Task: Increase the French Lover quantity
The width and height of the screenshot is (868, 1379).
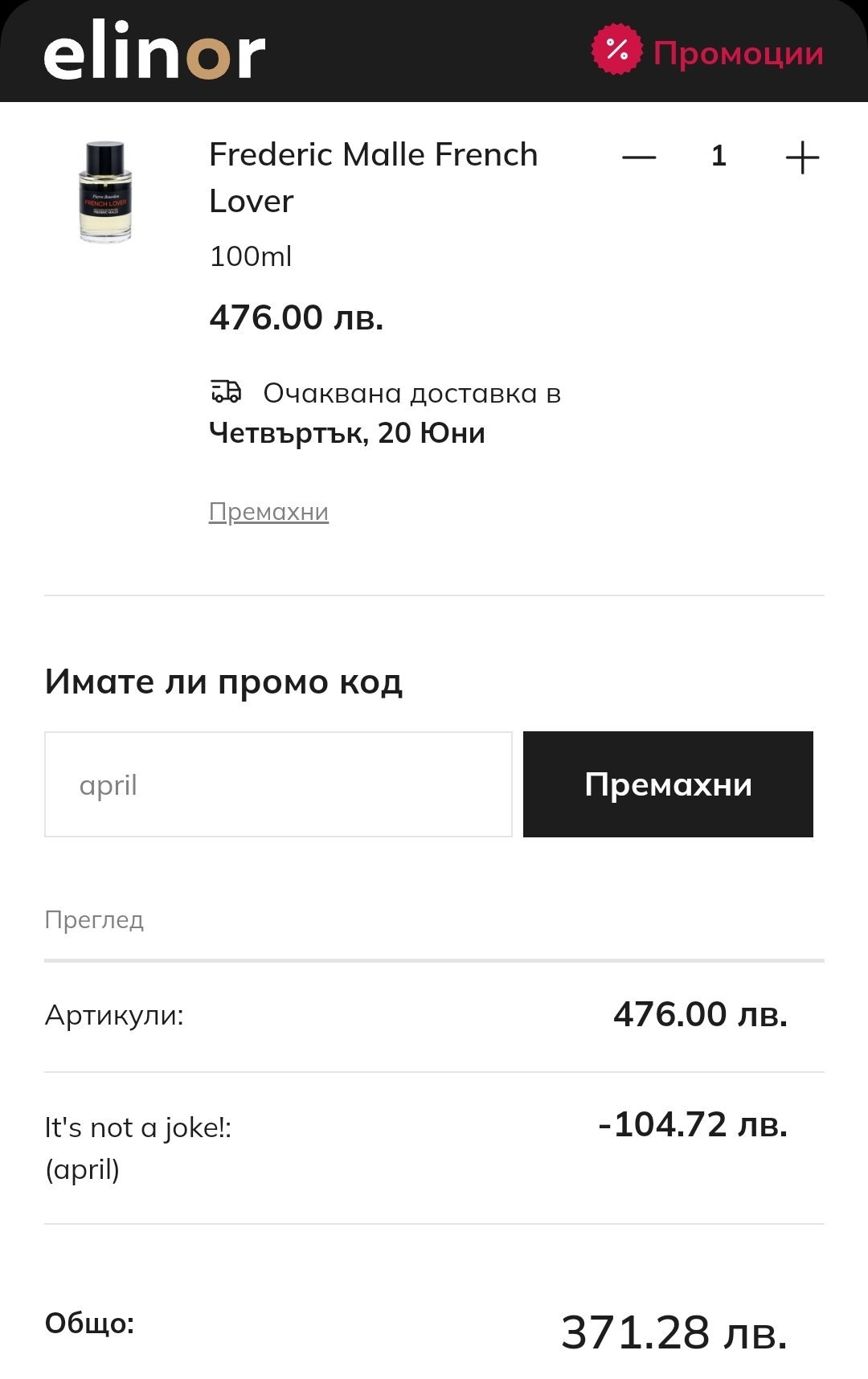Action: pos(801,157)
